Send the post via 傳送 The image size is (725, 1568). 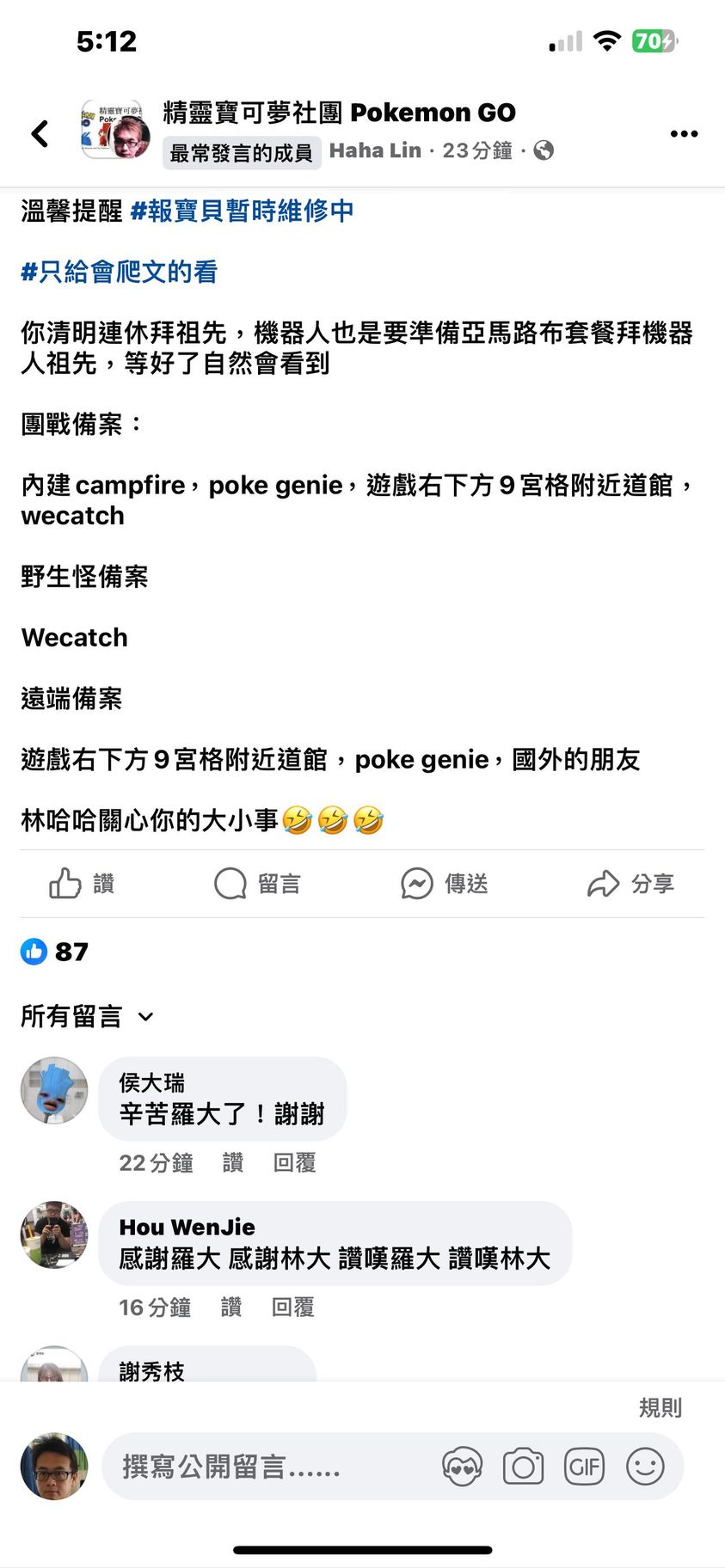pyautogui.click(x=445, y=883)
